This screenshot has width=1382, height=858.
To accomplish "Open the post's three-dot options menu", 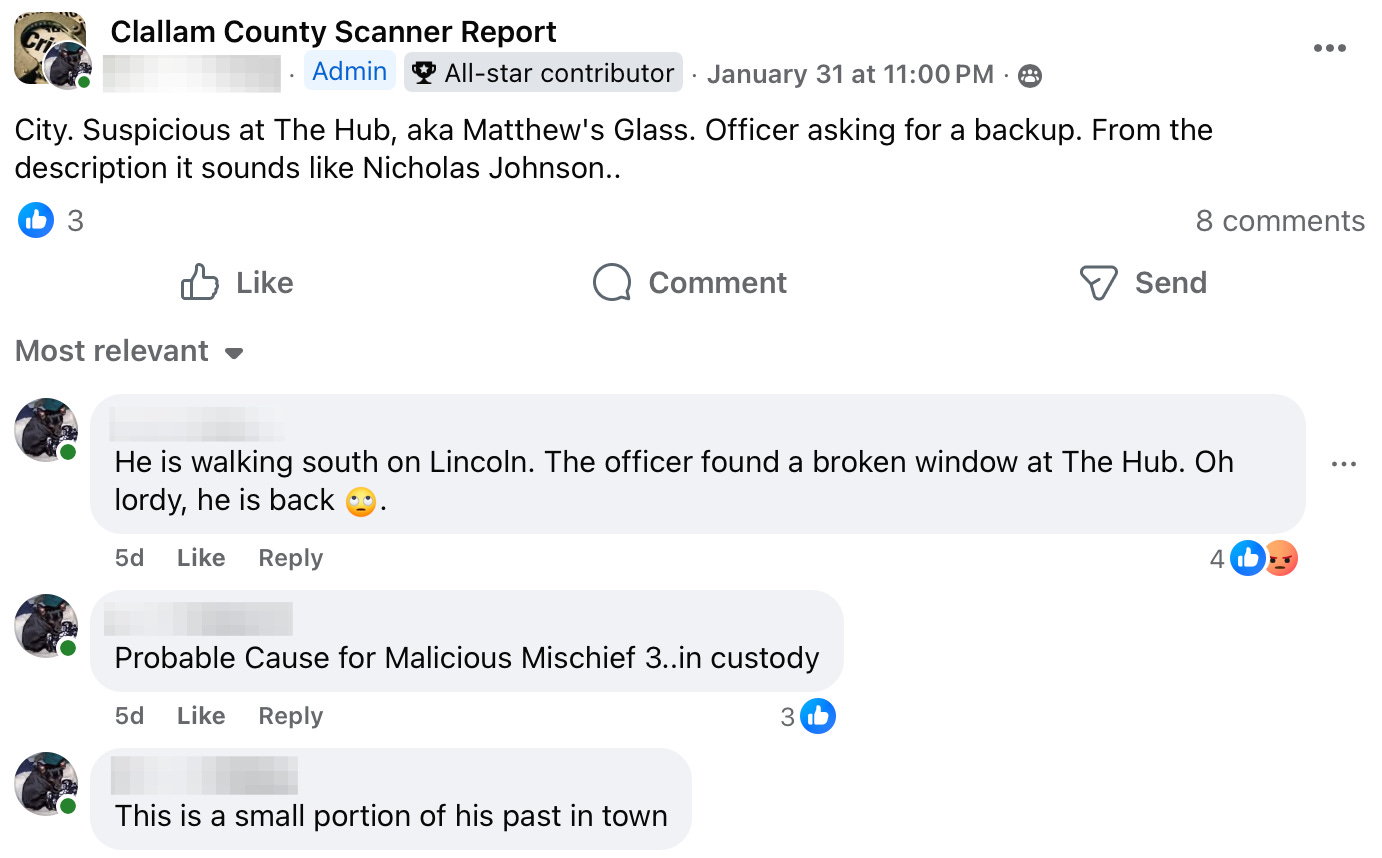I will (x=1329, y=49).
